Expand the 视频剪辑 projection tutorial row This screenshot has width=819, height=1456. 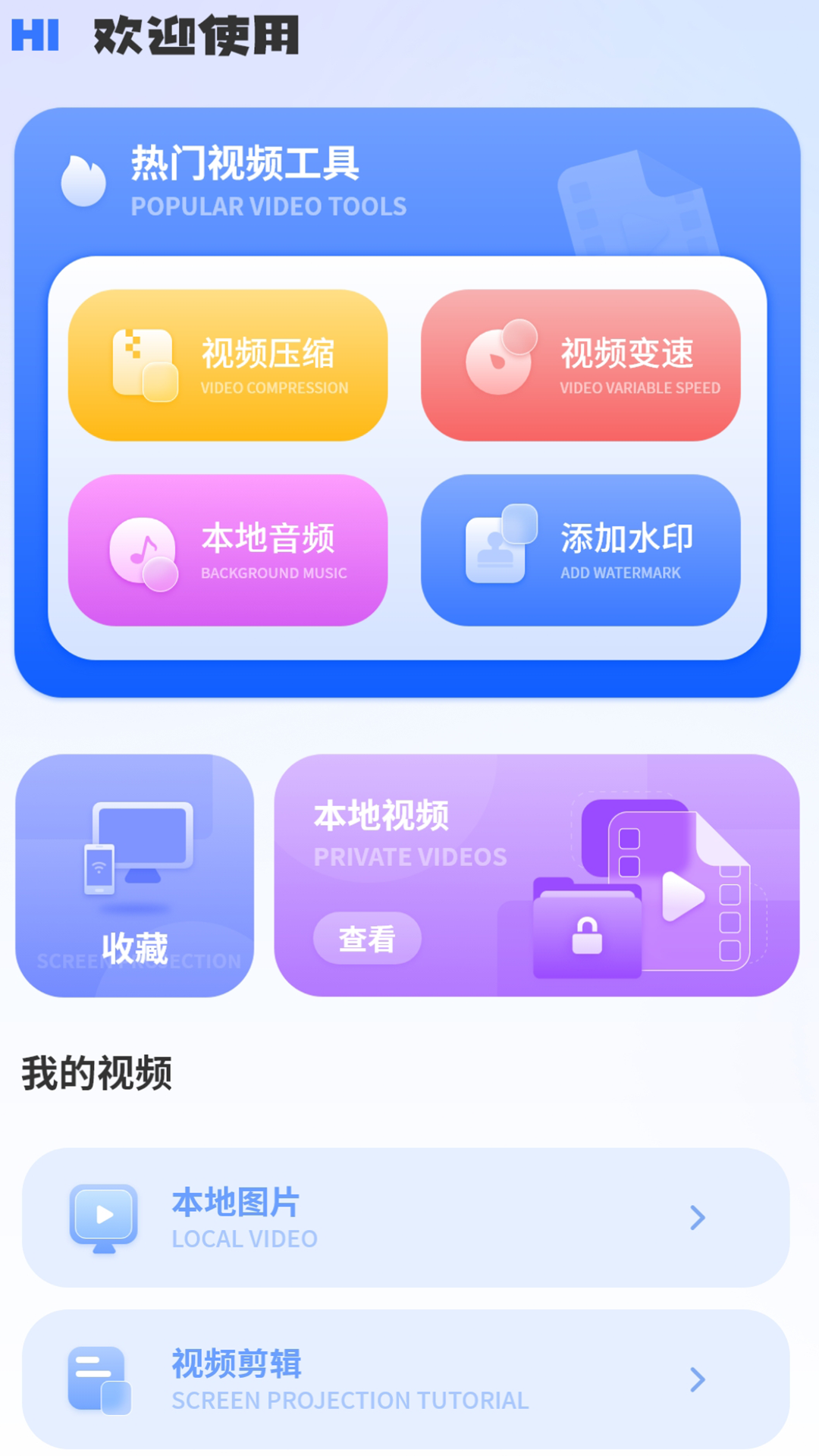click(409, 1382)
